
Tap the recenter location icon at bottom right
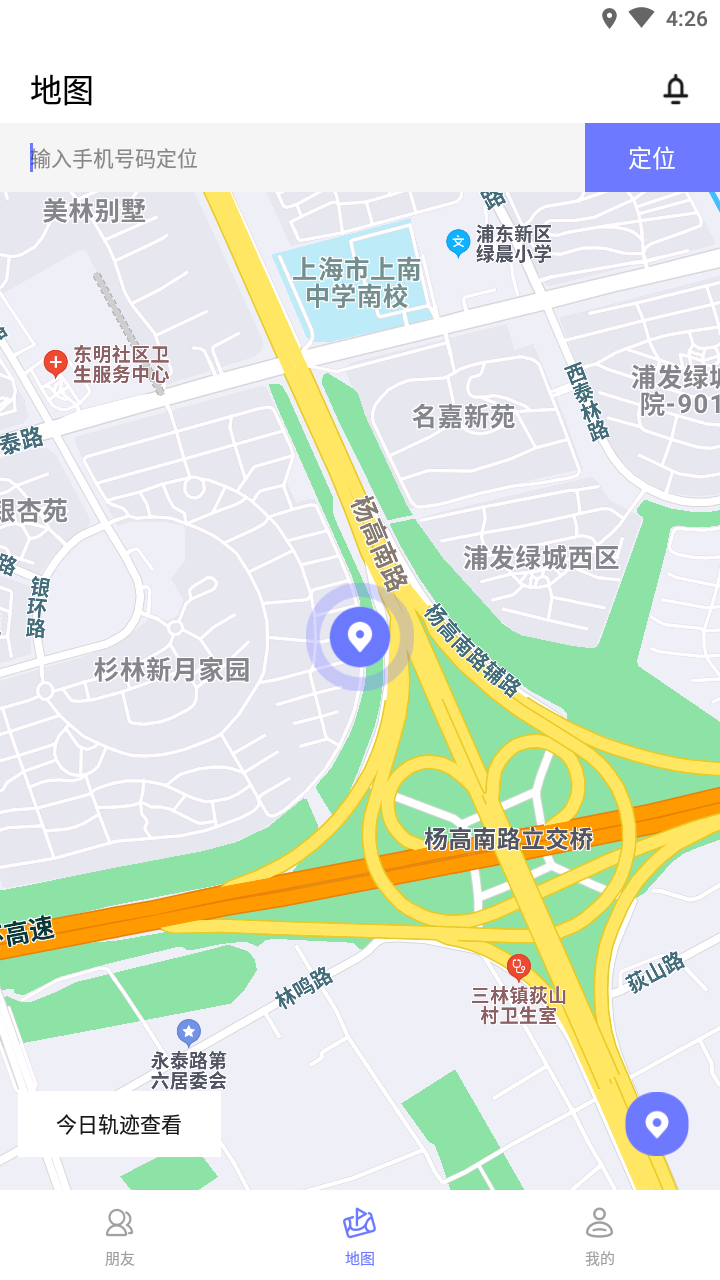[657, 1124]
